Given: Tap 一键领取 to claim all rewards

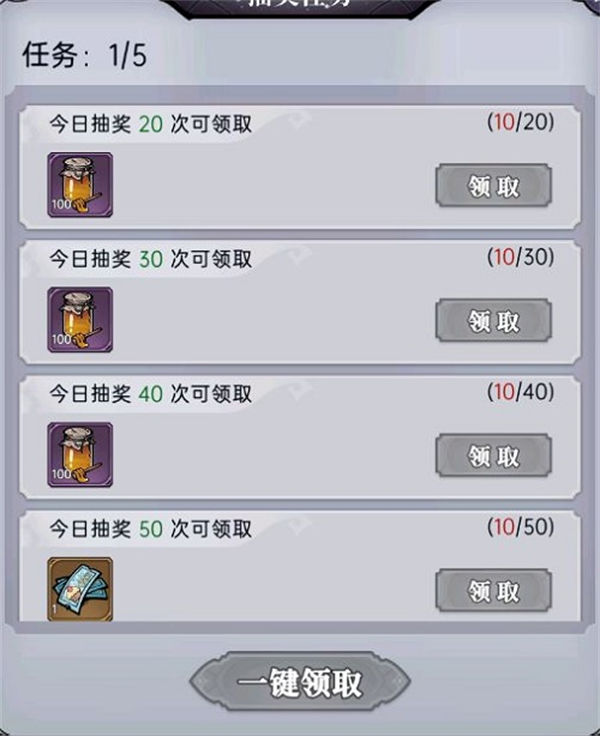Looking at the screenshot, I should coord(300,683).
